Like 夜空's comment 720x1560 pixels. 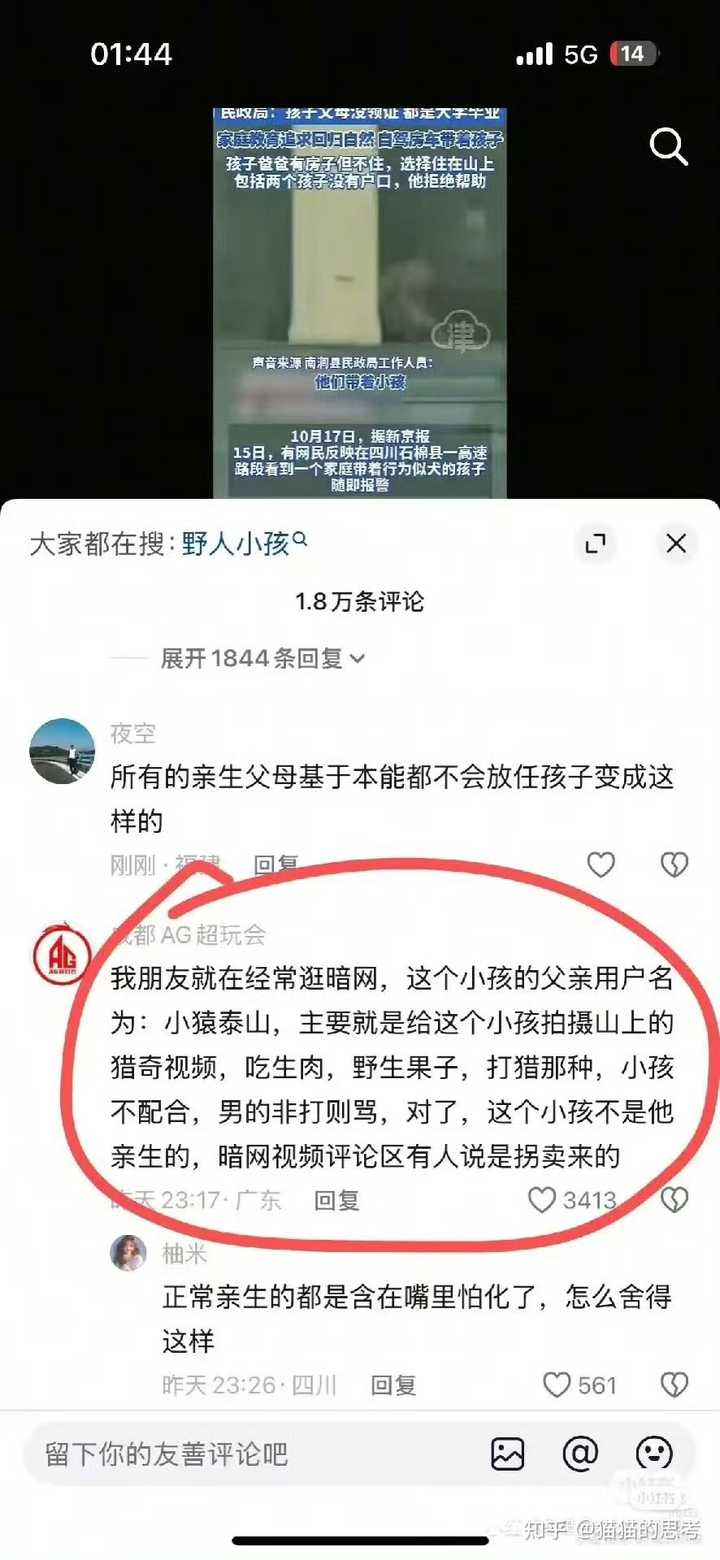(601, 865)
